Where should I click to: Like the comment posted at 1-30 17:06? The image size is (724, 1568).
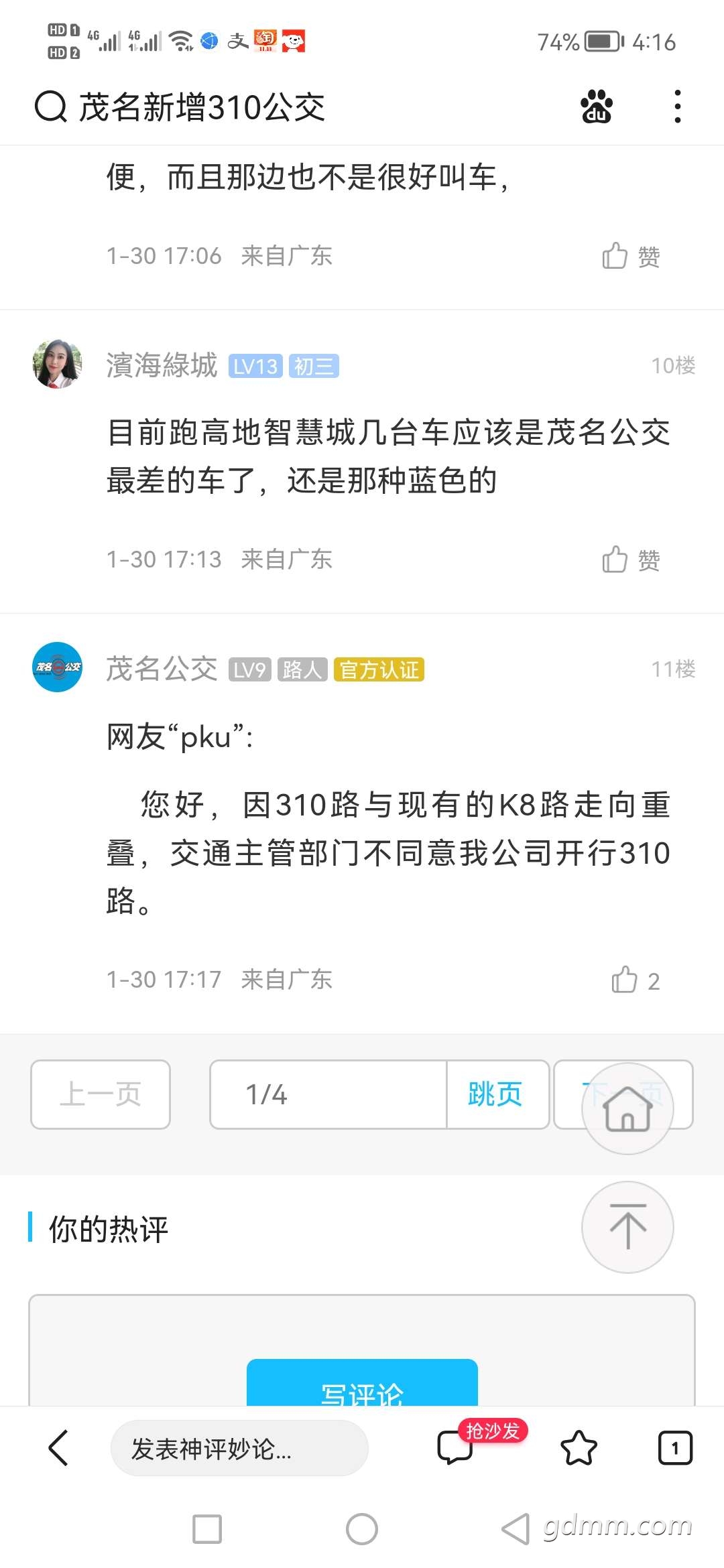click(x=630, y=256)
